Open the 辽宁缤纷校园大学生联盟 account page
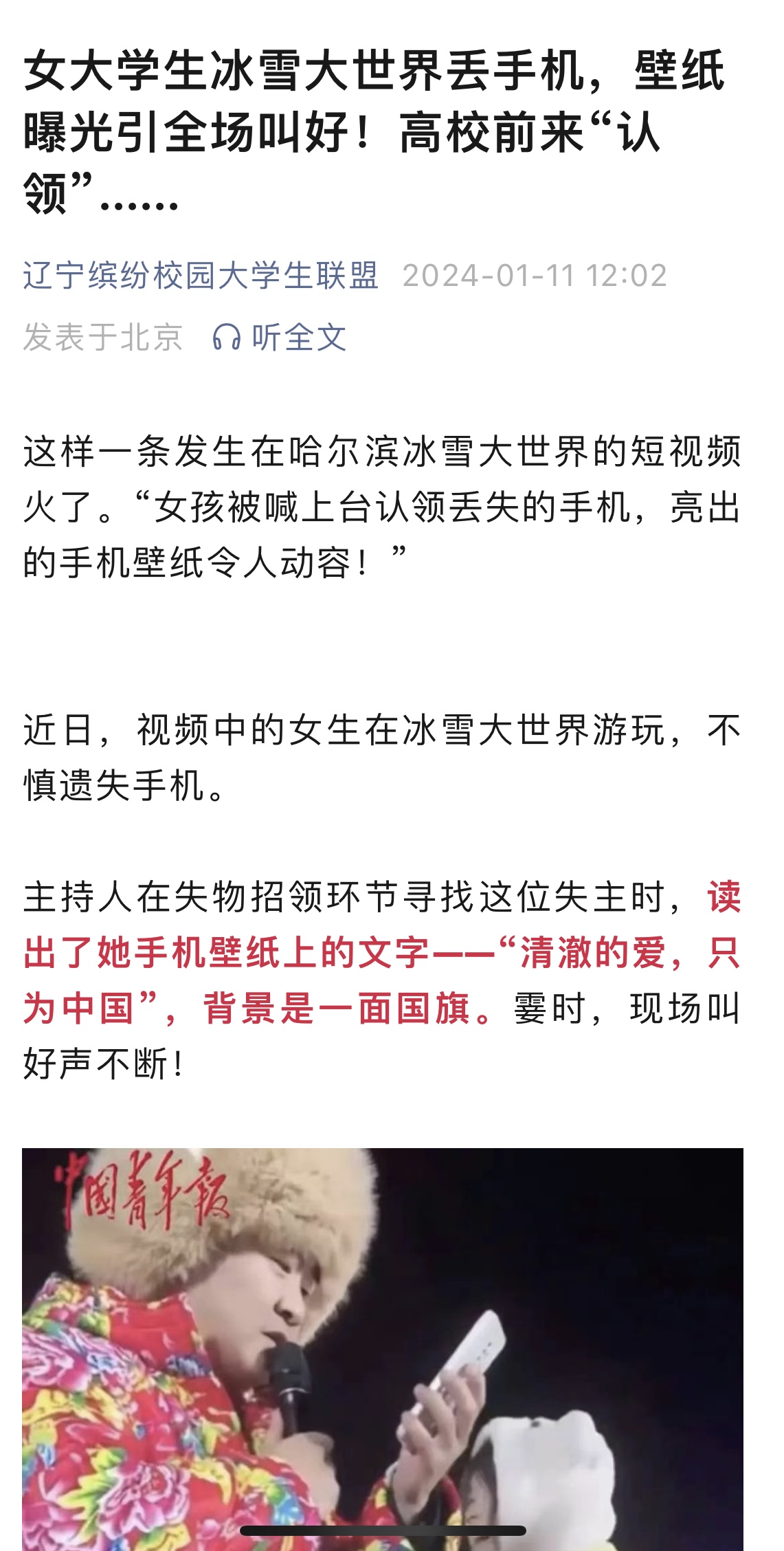 (201, 276)
